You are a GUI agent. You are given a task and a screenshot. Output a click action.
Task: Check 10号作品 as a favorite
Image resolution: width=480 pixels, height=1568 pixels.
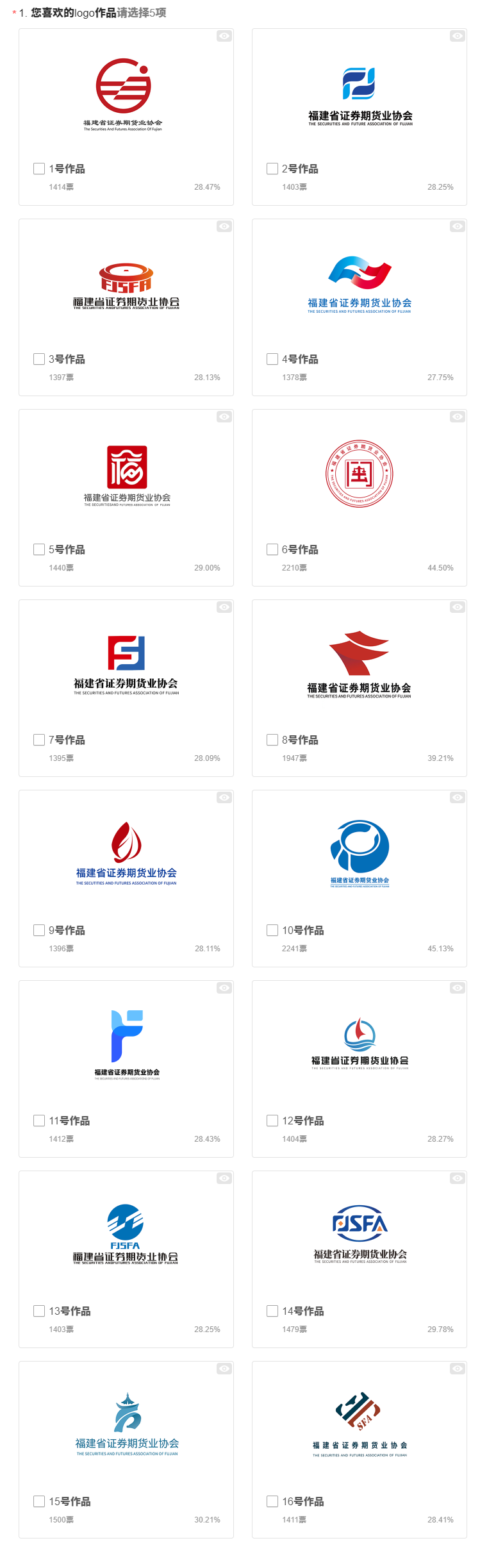tap(272, 930)
